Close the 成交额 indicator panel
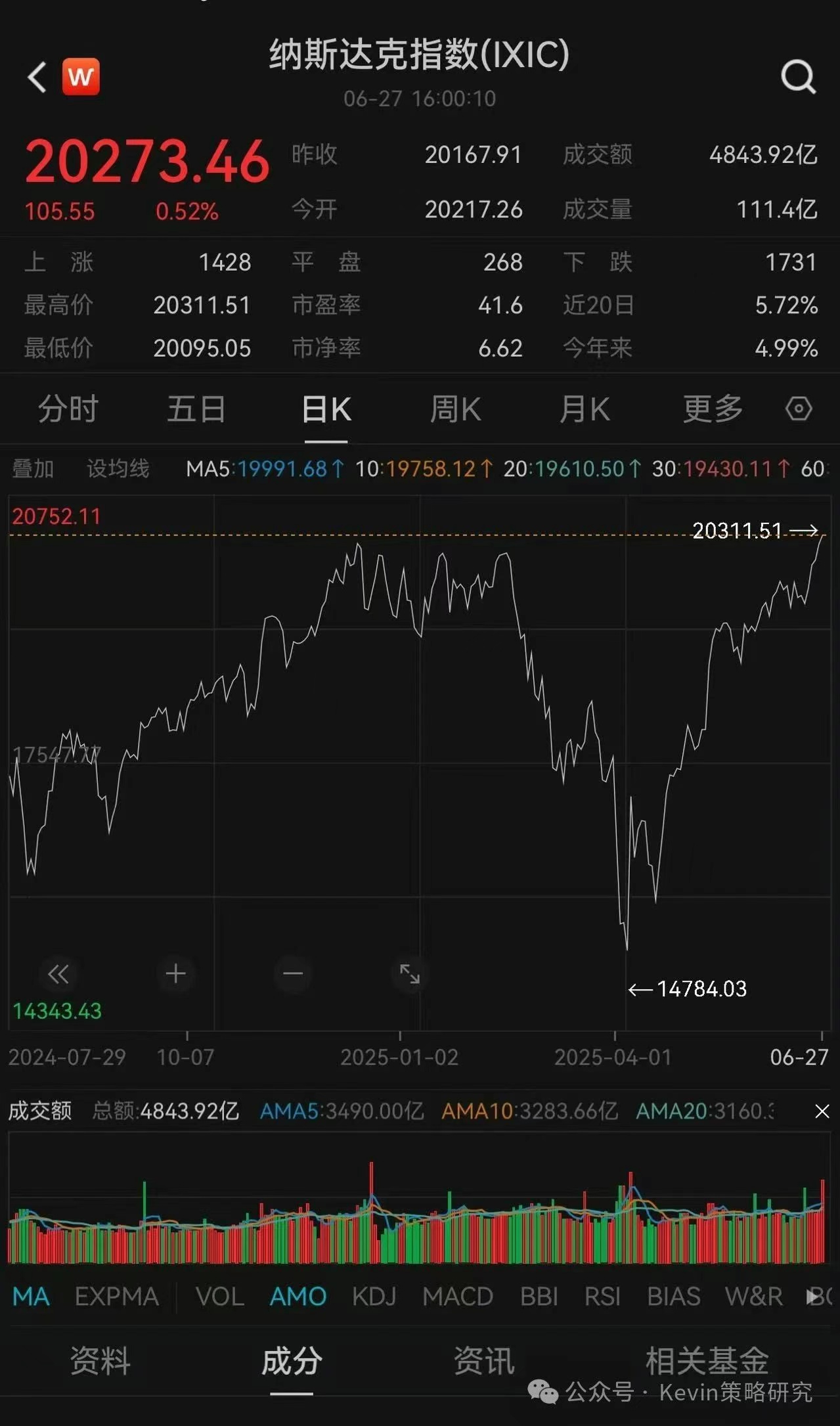 (822, 1111)
